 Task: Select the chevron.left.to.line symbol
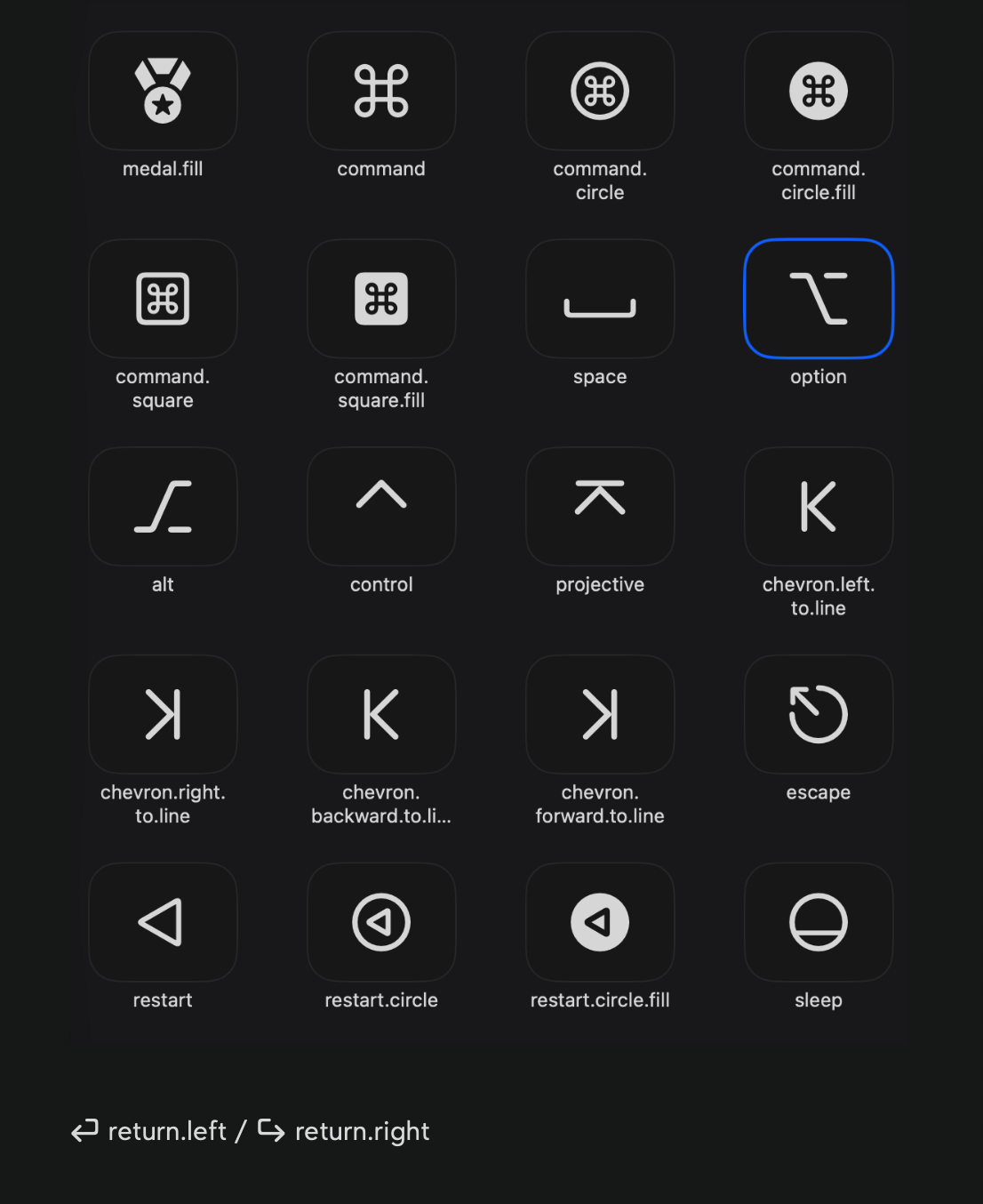click(819, 507)
